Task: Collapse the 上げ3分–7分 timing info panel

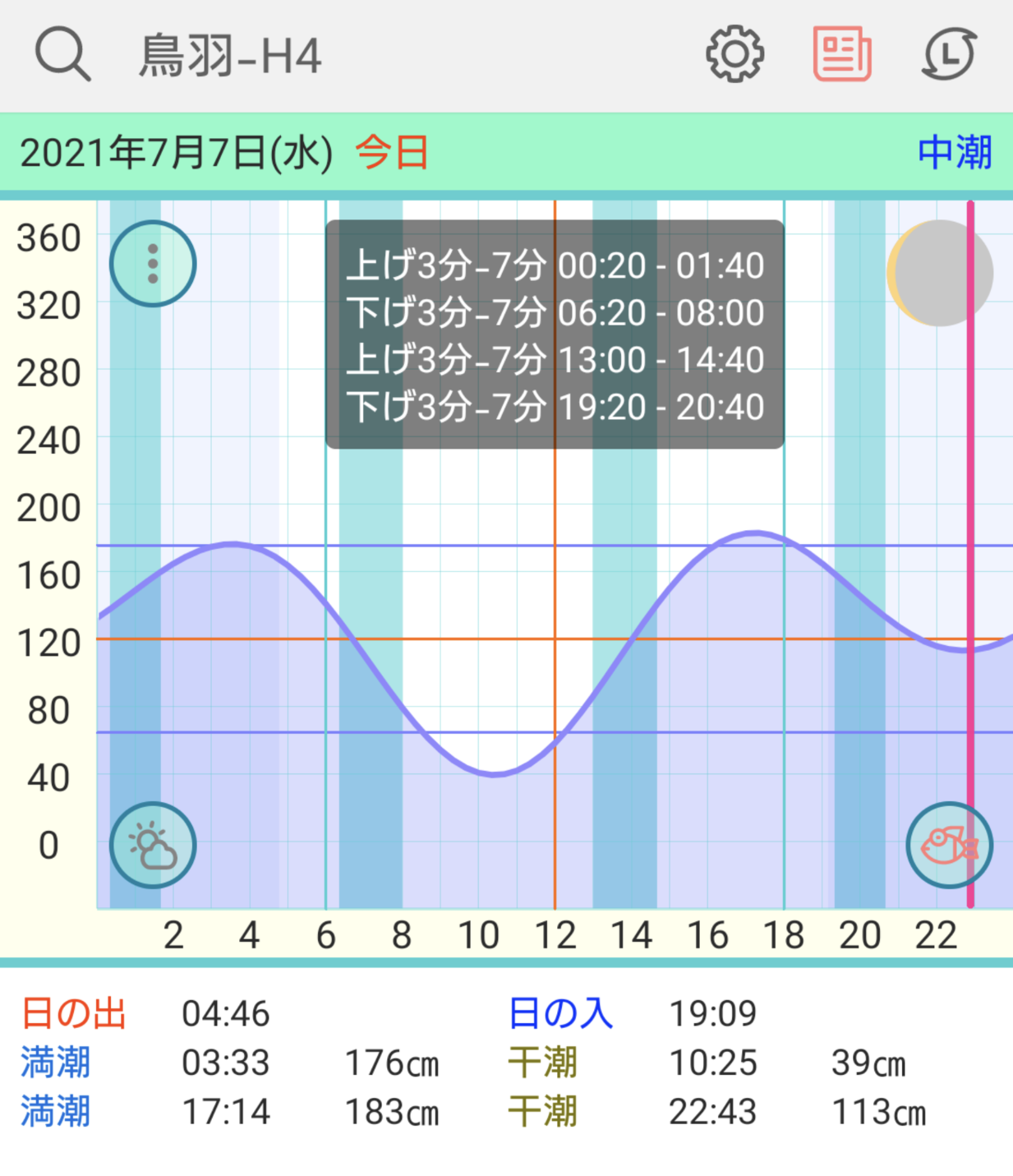Action: point(554,333)
